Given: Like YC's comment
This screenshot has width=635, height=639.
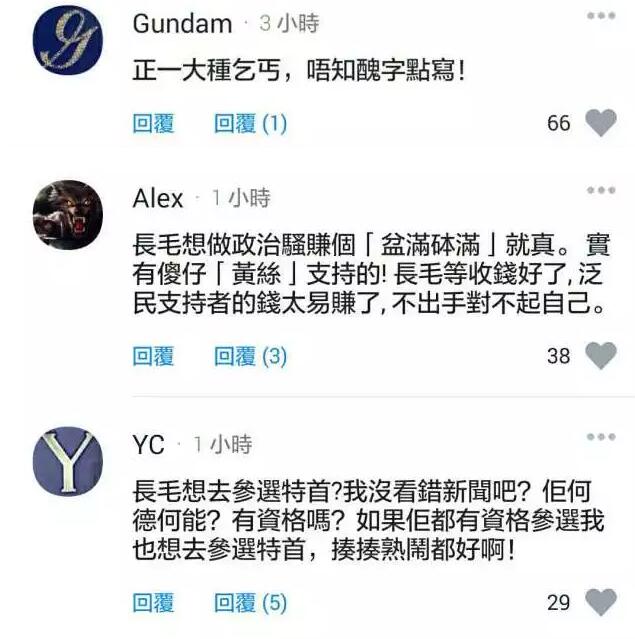Looking at the screenshot, I should click(x=600, y=602).
